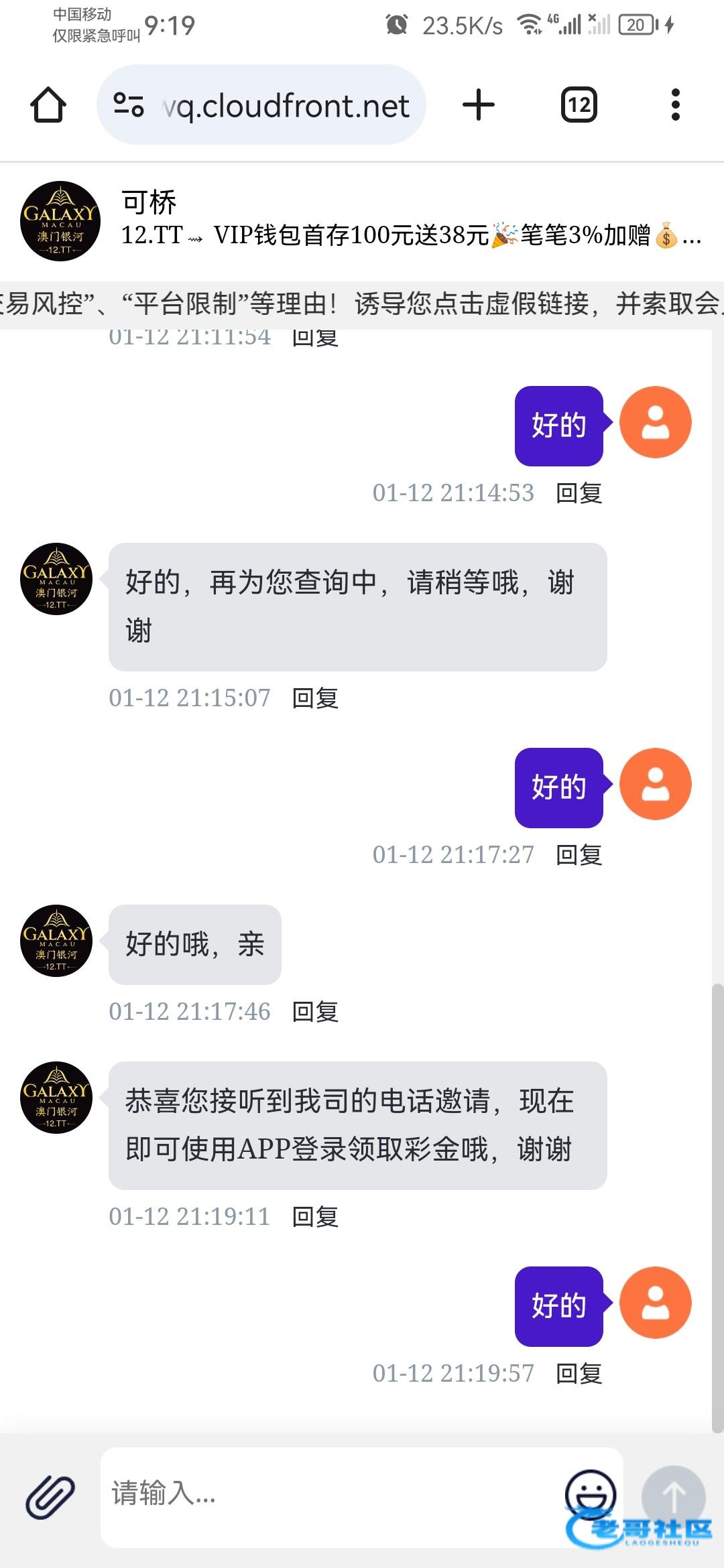Open the emoji picker
724x1568 pixels.
click(x=590, y=1493)
